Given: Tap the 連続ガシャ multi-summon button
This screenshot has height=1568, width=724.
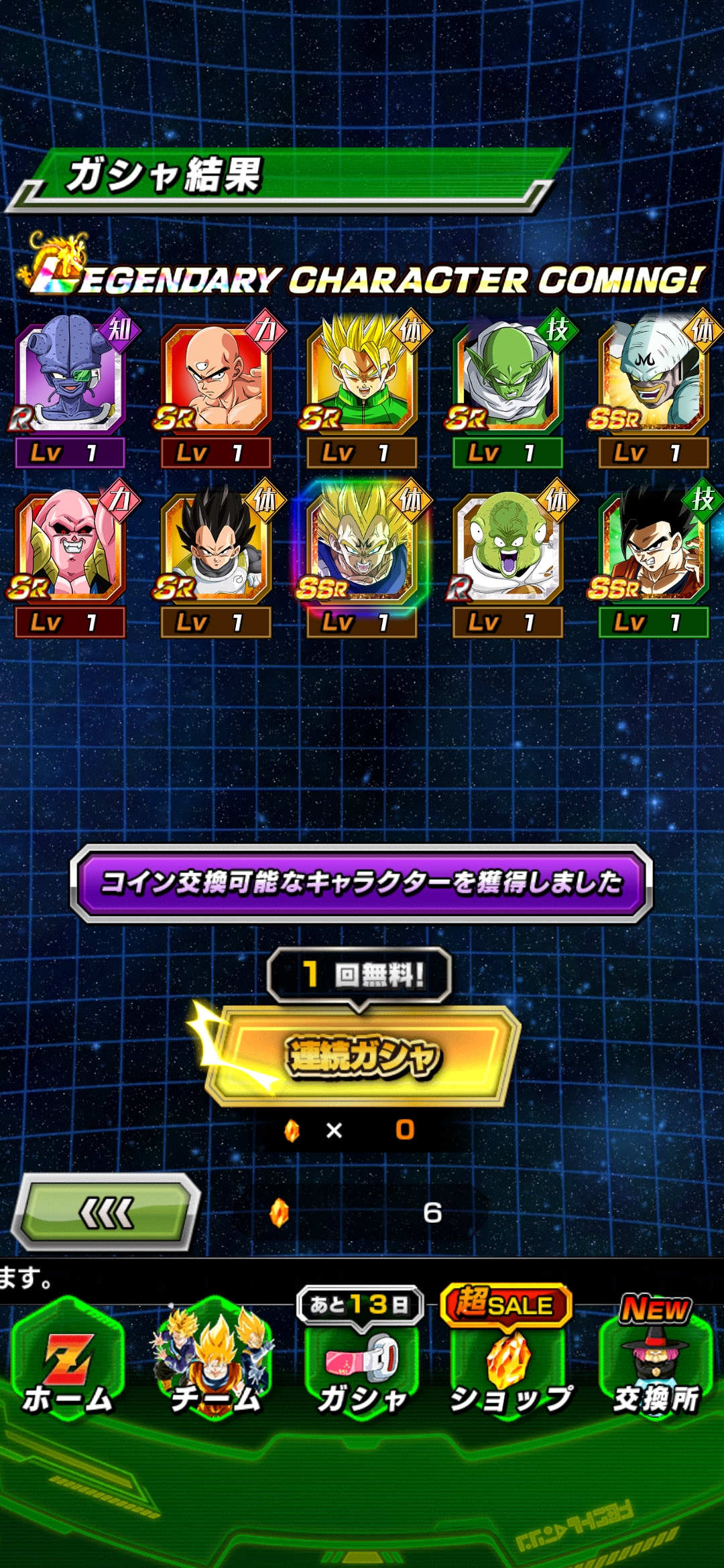Looking at the screenshot, I should [x=362, y=1057].
